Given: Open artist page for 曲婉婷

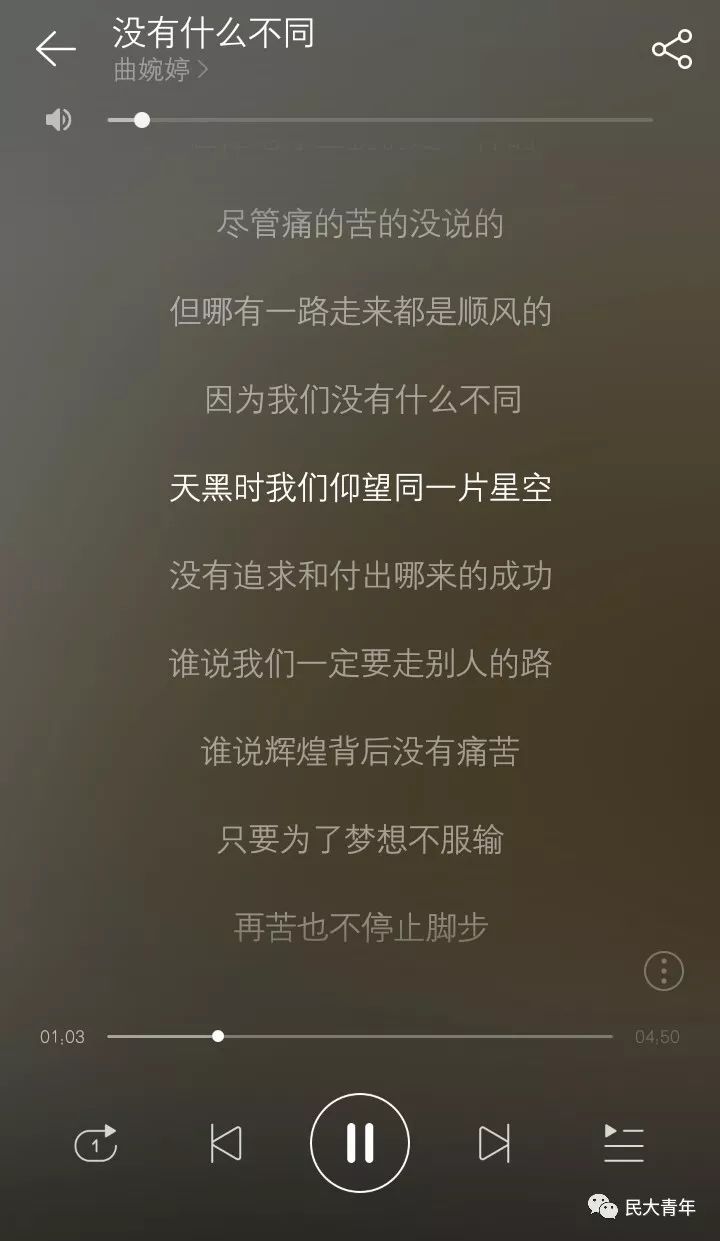Looking at the screenshot, I should pyautogui.click(x=160, y=71).
